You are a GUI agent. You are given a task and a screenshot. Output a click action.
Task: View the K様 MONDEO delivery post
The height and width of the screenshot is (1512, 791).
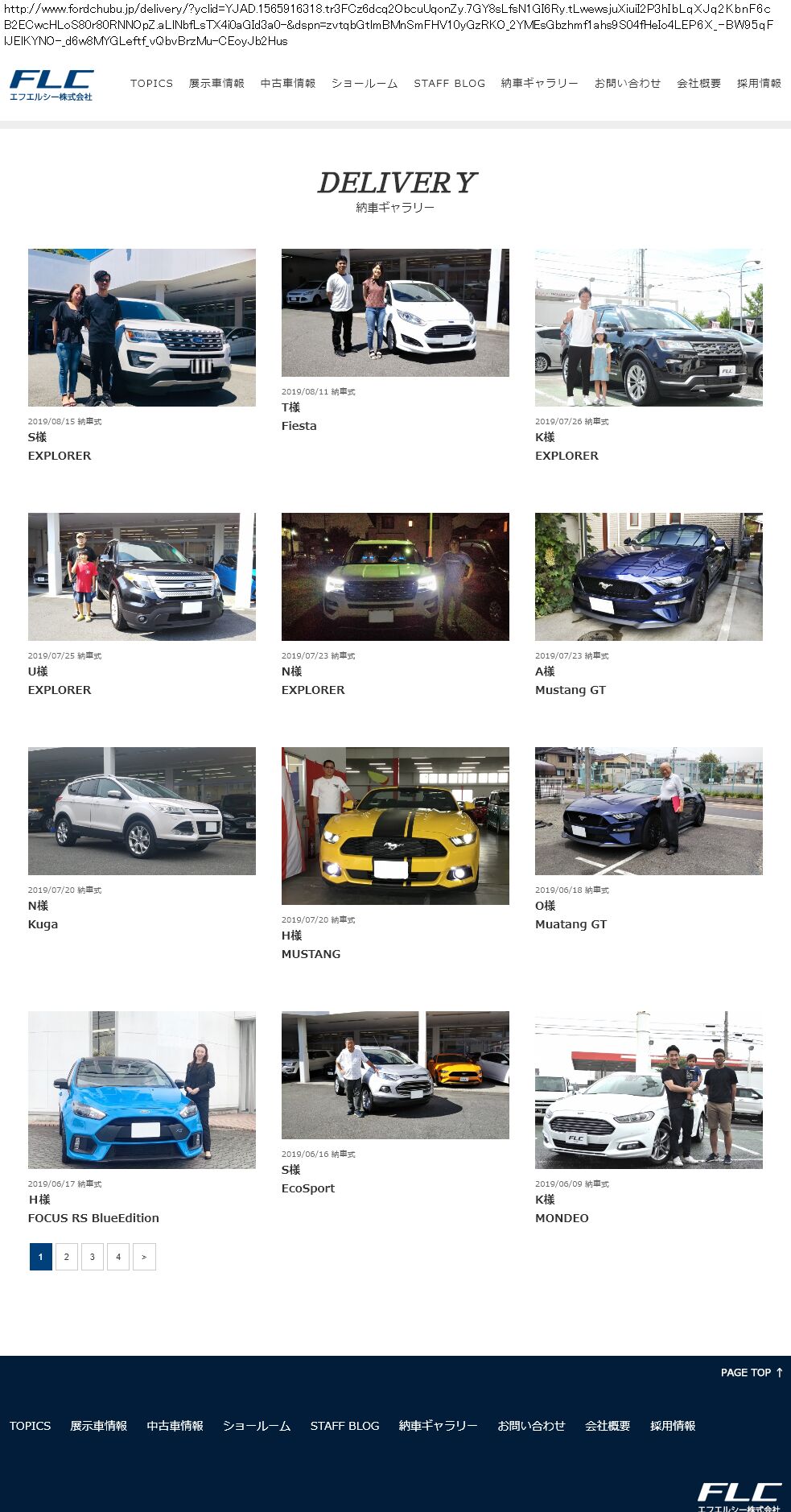point(649,1089)
